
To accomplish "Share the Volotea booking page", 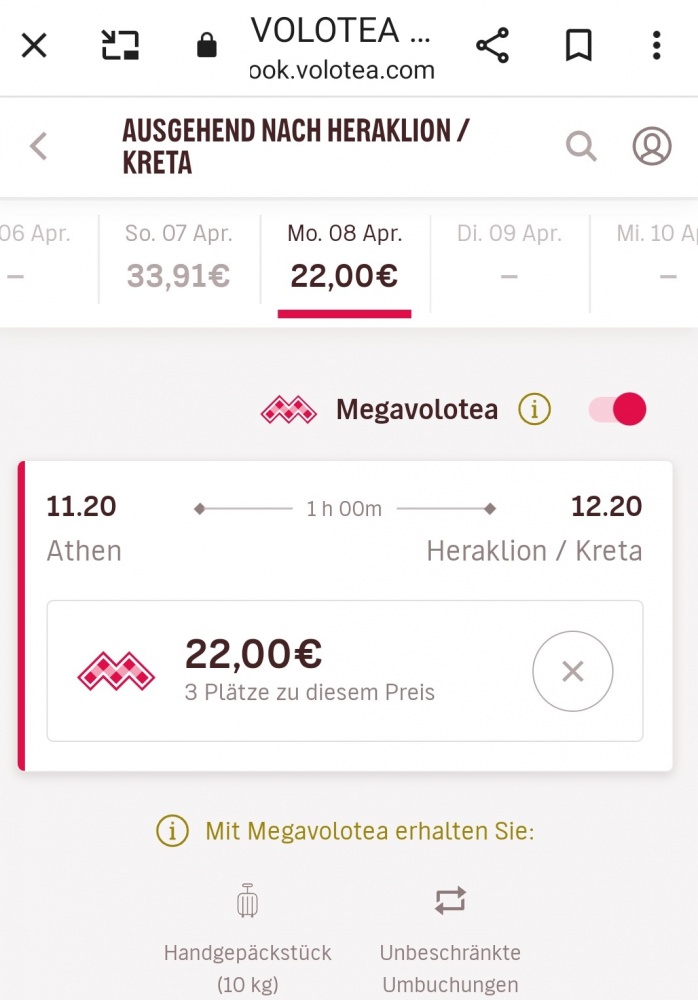I will pyautogui.click(x=492, y=45).
